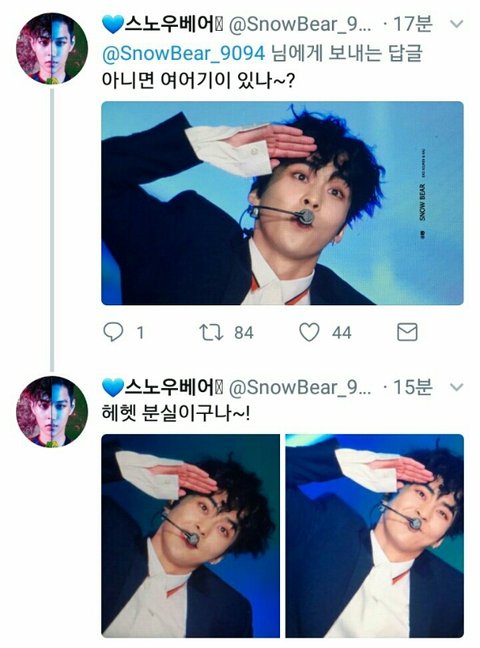The image size is (480, 648).
Task: Expand the dropdown arrow on the 17분 tweet
Action: coord(456,24)
